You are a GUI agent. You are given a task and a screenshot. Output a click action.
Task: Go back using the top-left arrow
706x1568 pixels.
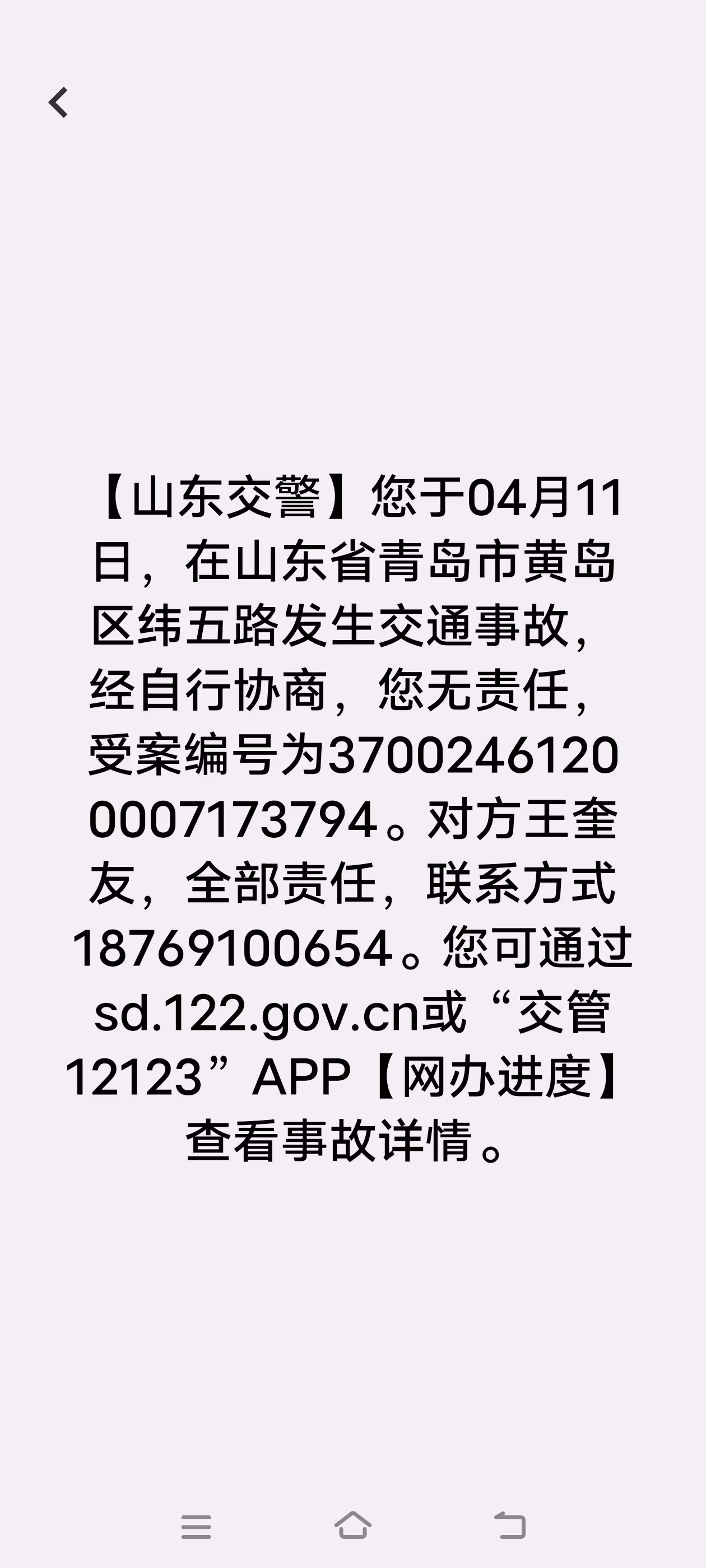58,102
